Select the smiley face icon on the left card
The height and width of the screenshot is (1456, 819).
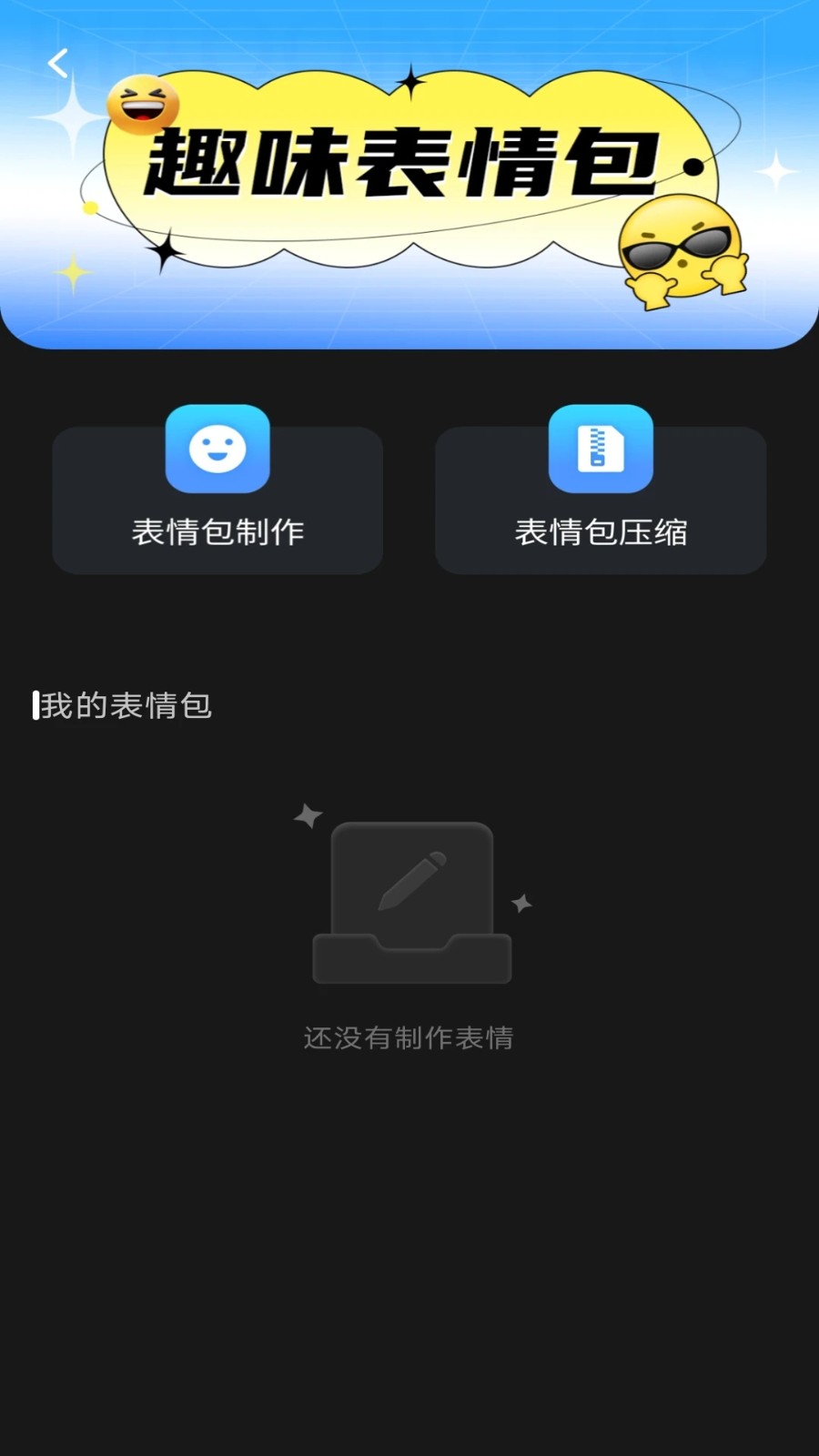click(x=217, y=450)
